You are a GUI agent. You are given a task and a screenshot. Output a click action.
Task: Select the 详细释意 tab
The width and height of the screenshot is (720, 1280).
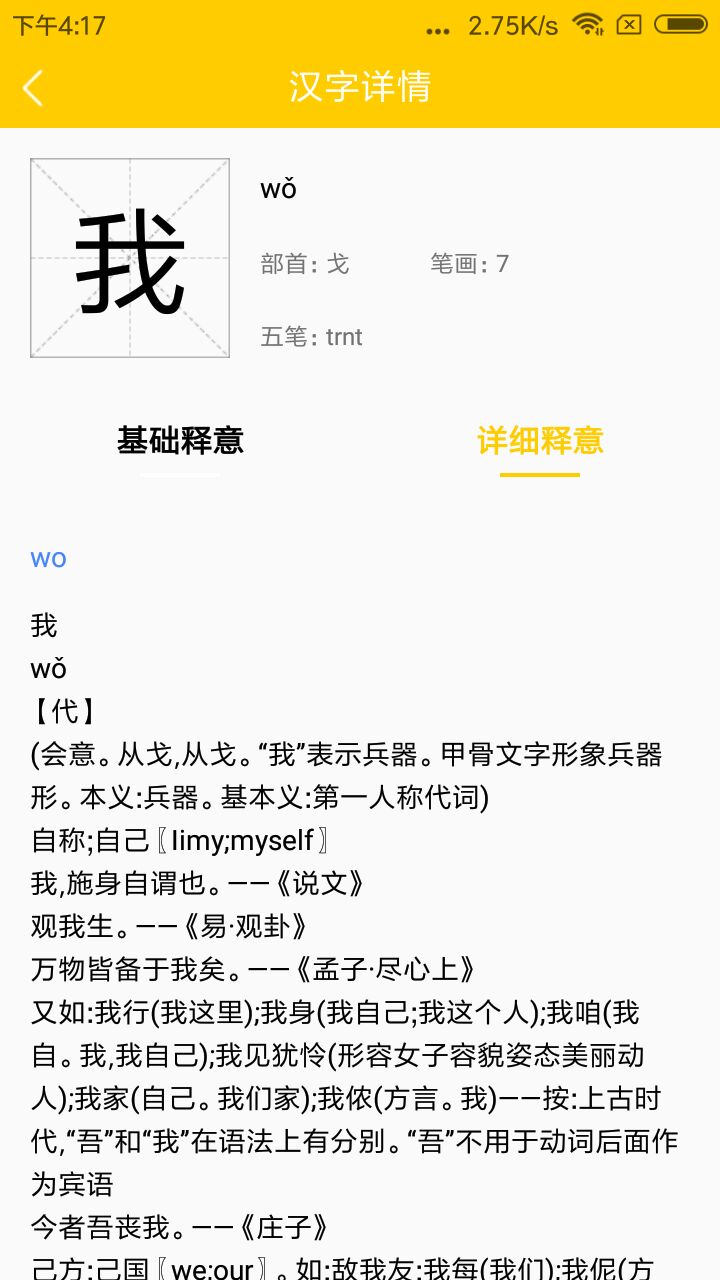540,440
